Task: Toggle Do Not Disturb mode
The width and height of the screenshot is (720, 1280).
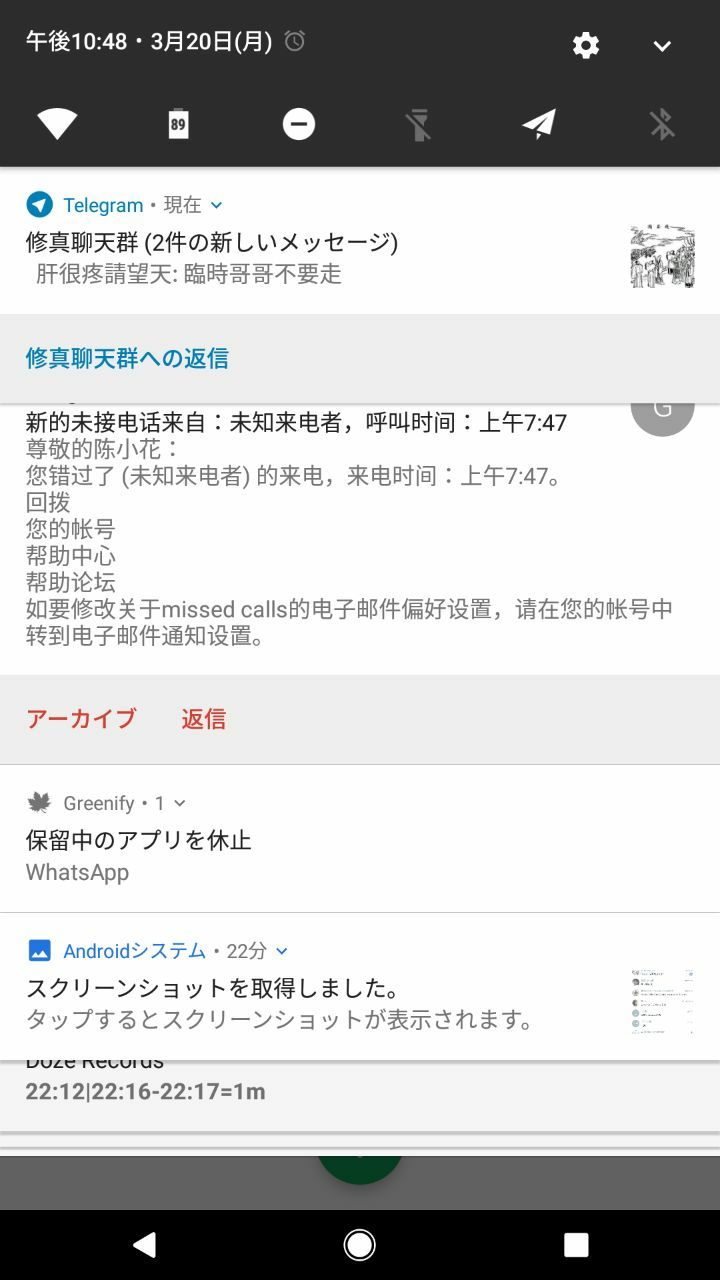Action: [x=298, y=124]
